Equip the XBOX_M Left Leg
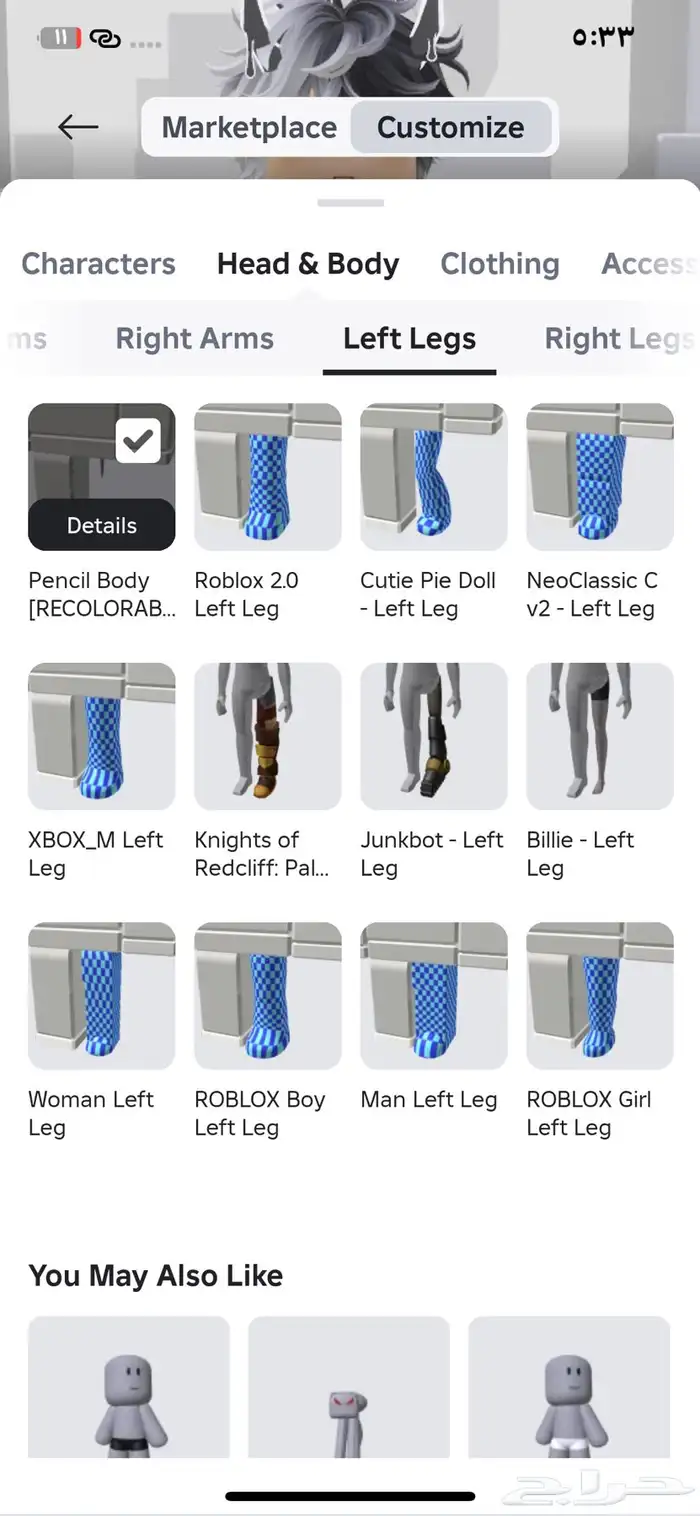This screenshot has height=1516, width=700. [x=101, y=736]
